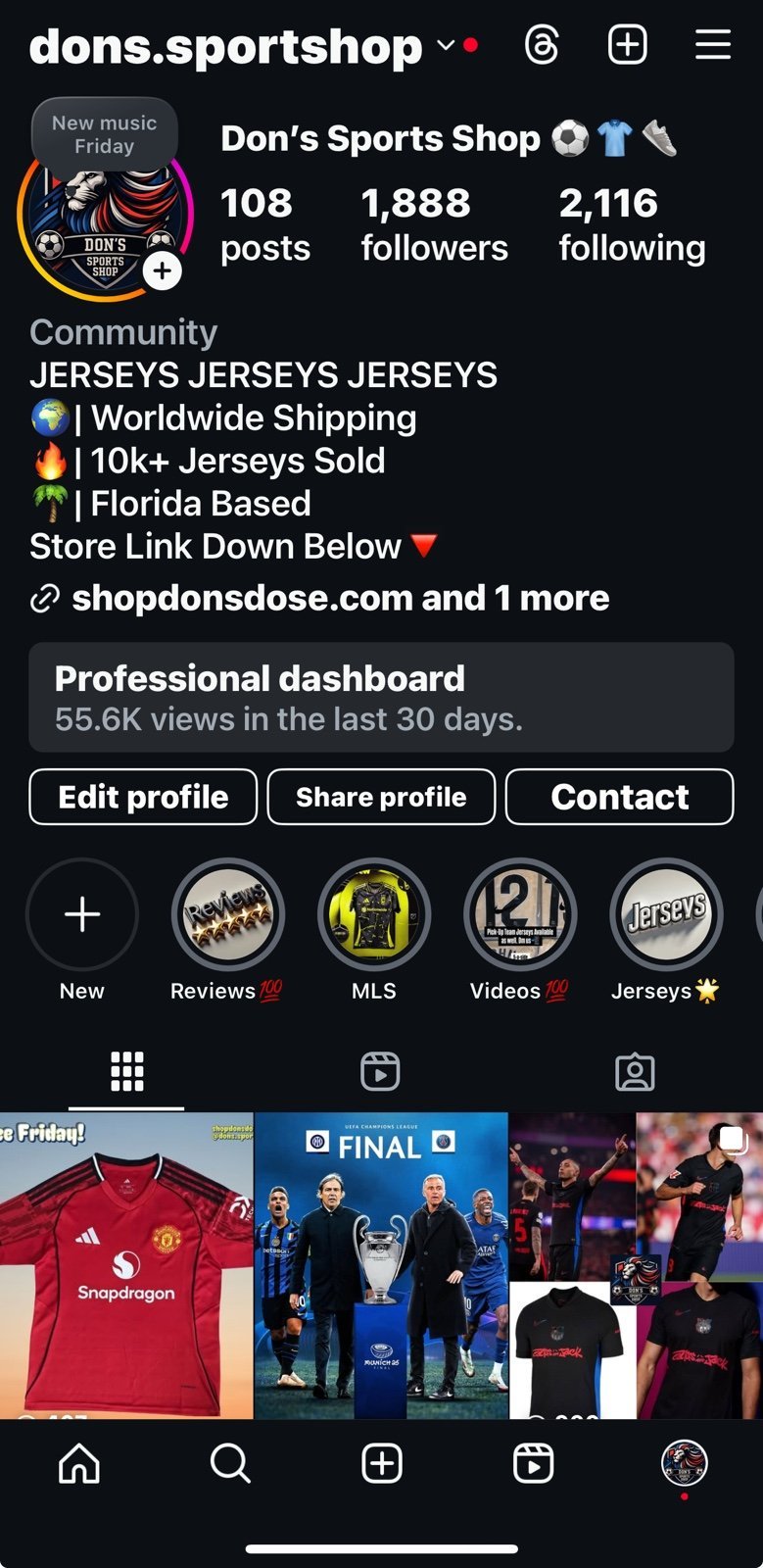The image size is (763, 1568).
Task: Open the MLS highlight
Action: coord(374,915)
